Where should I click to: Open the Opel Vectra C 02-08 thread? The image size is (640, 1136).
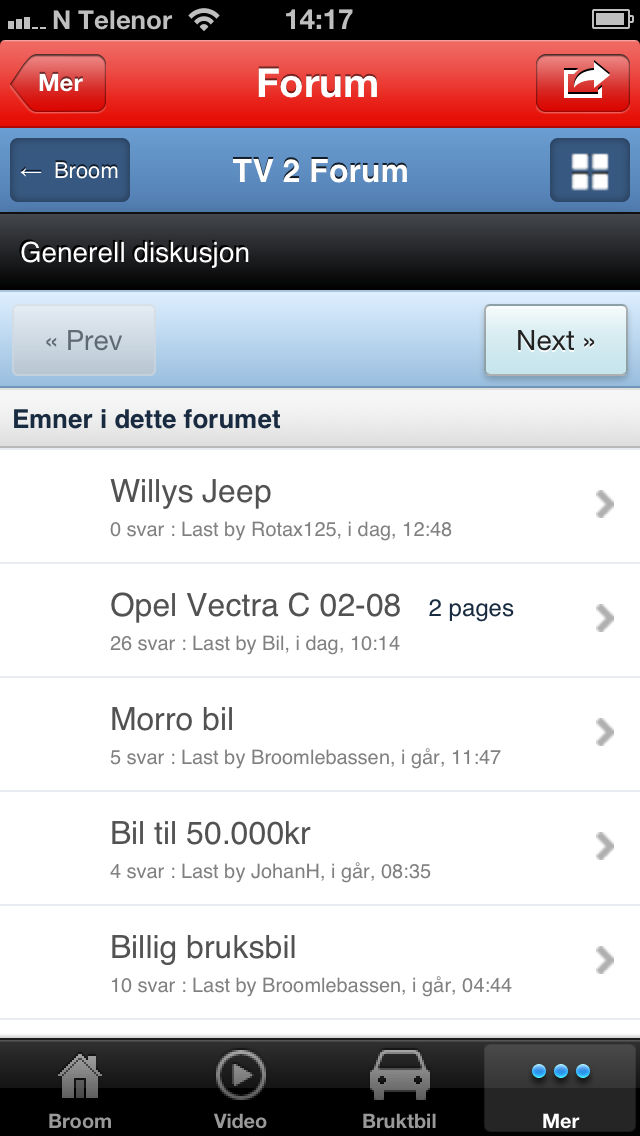tap(320, 620)
